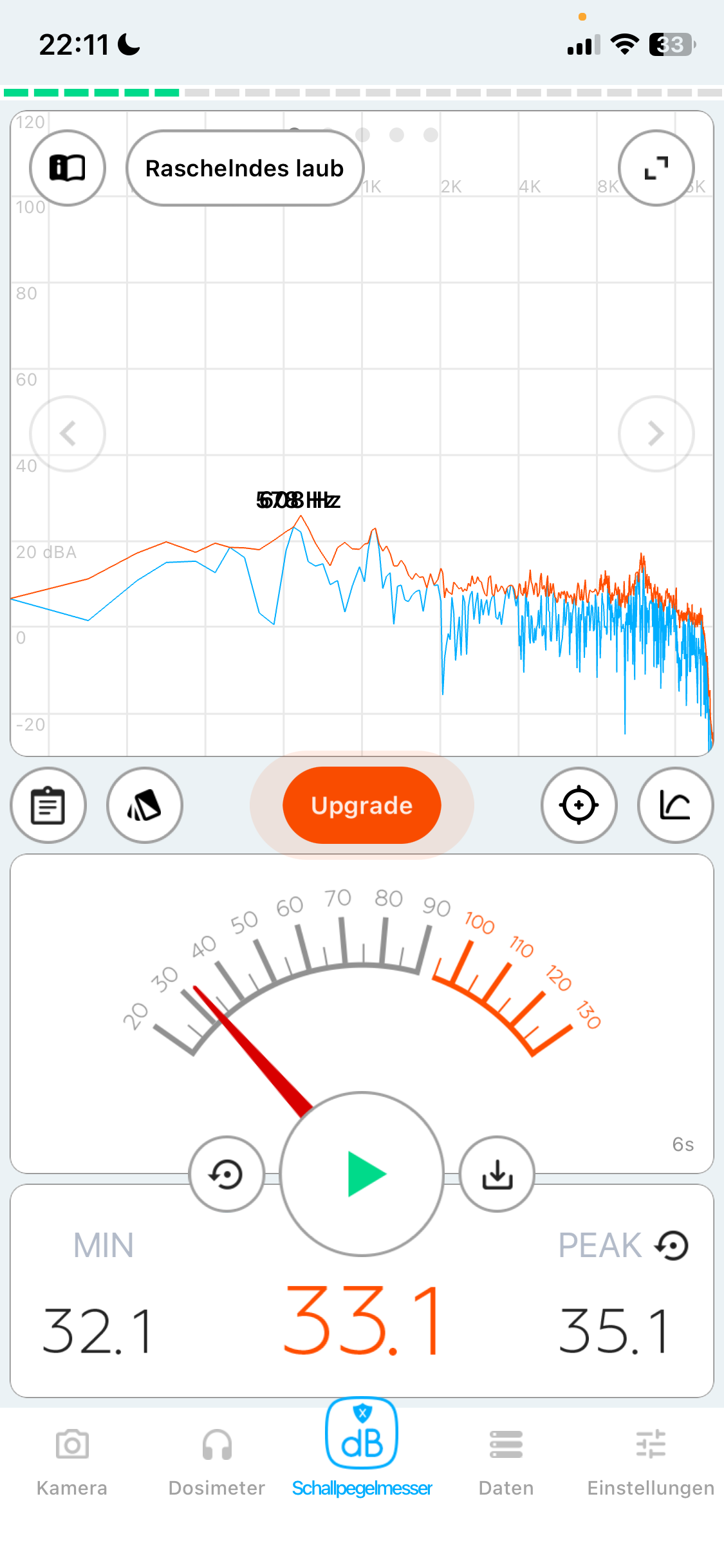
Task: Save the recording with the download icon
Action: (x=497, y=1174)
